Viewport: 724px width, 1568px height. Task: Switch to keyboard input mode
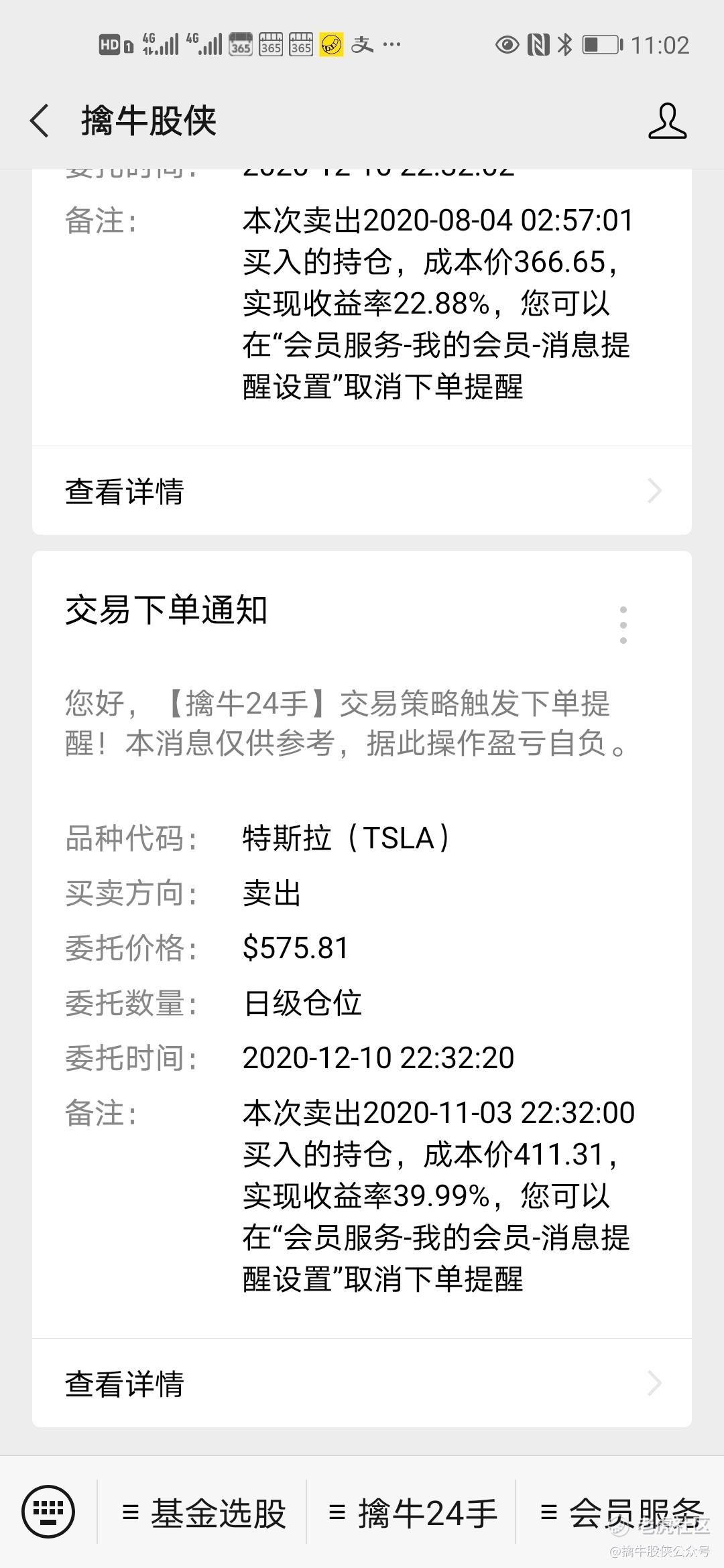[x=48, y=1512]
